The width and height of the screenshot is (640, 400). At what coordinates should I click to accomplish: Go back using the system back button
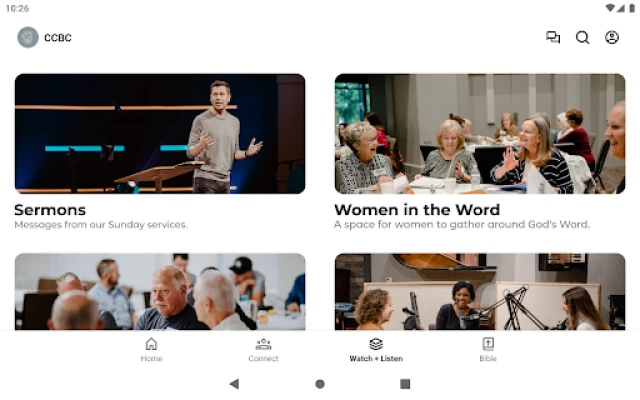(x=234, y=383)
